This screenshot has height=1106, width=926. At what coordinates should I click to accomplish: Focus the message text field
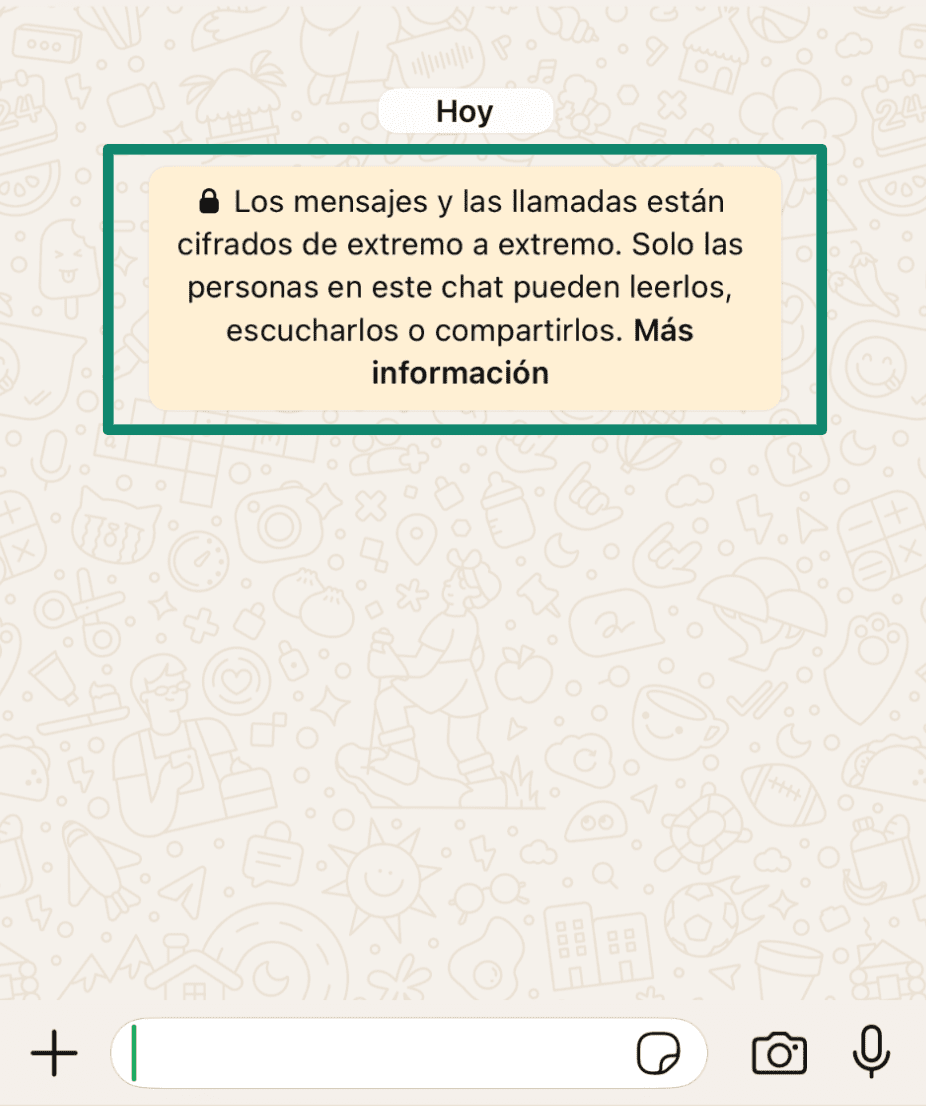[380, 1054]
